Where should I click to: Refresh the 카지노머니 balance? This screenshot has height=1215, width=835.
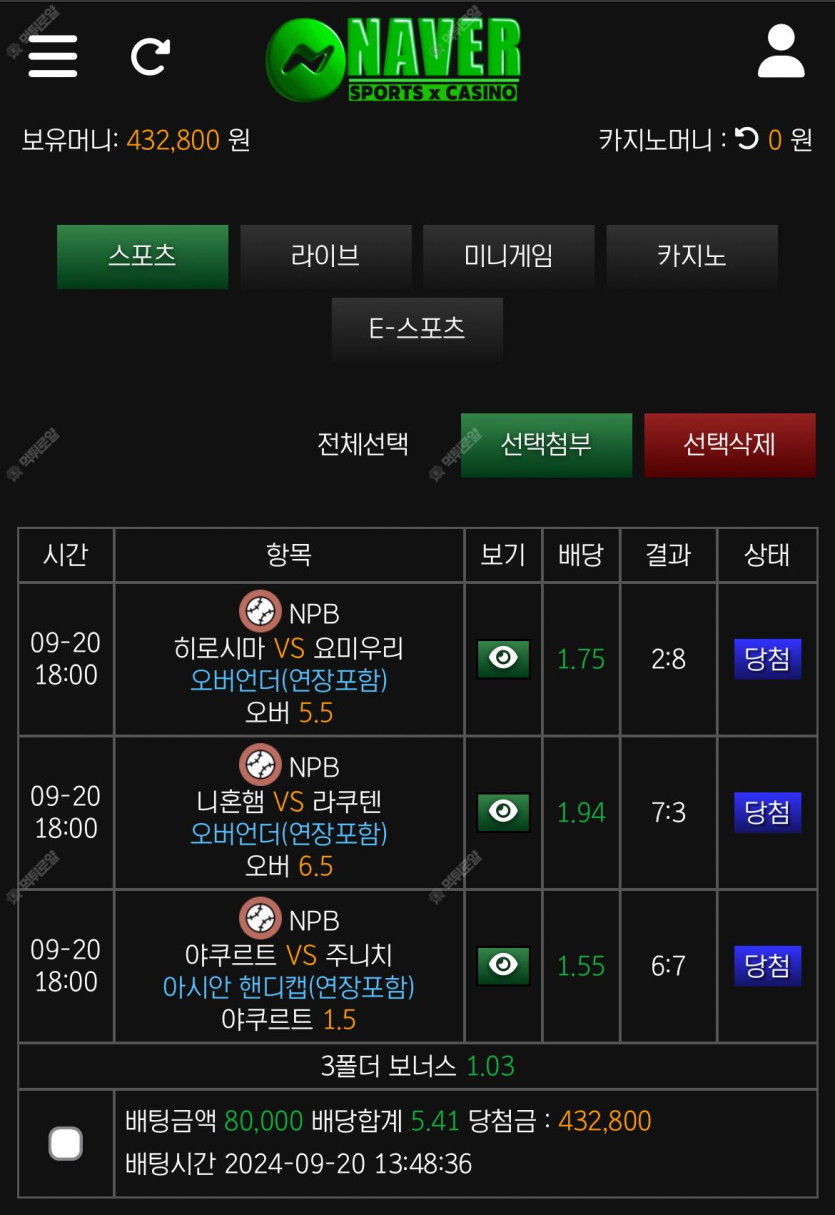pos(747,139)
